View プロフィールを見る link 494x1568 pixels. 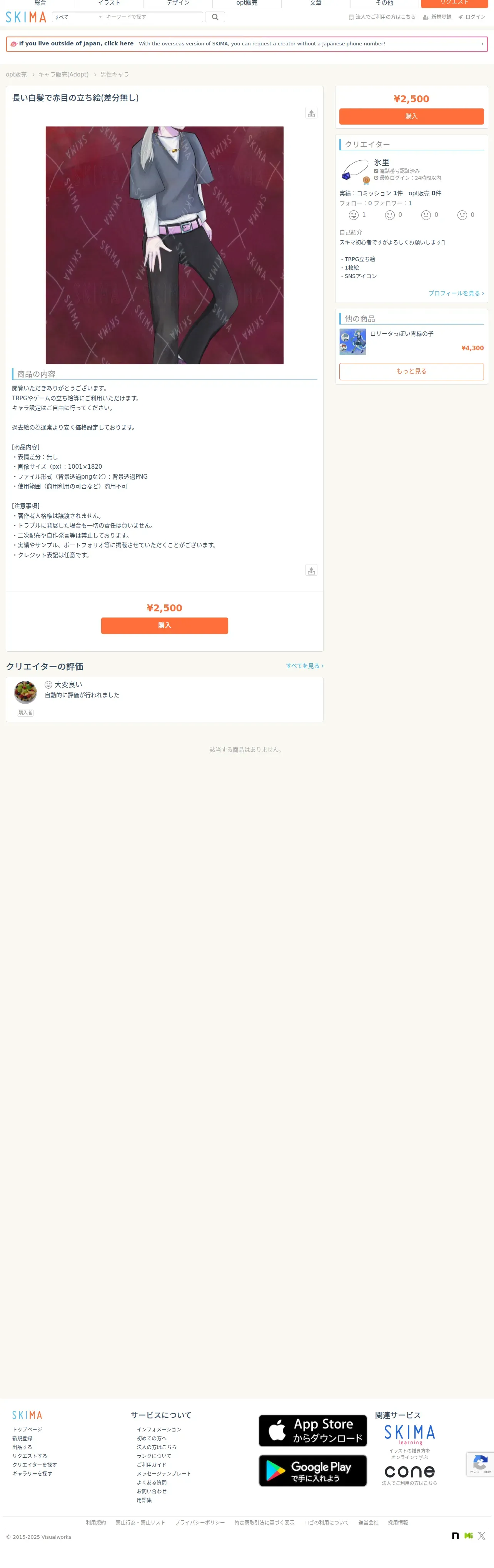coord(456,293)
